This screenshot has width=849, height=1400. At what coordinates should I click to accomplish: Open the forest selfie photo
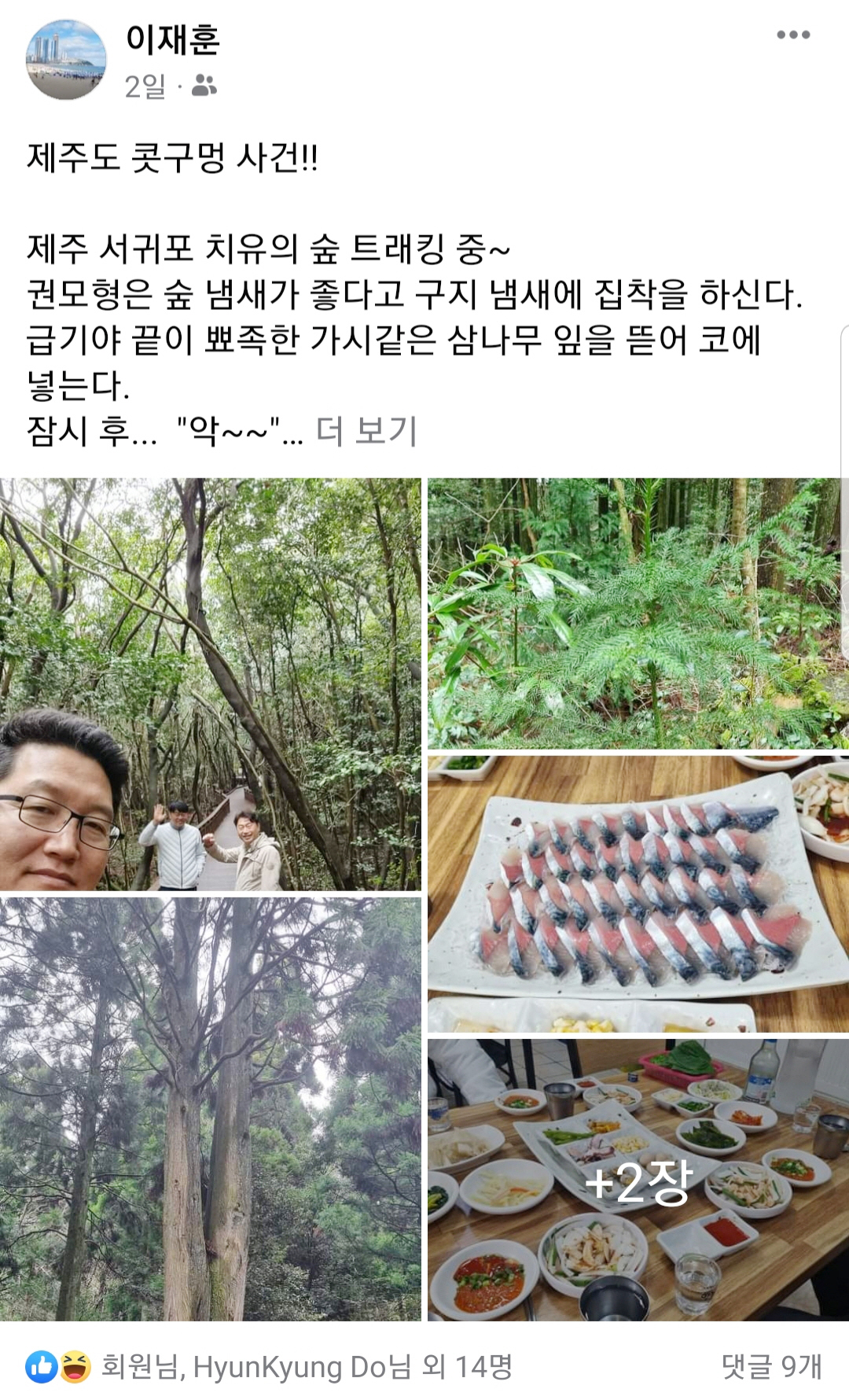pyautogui.click(x=211, y=684)
